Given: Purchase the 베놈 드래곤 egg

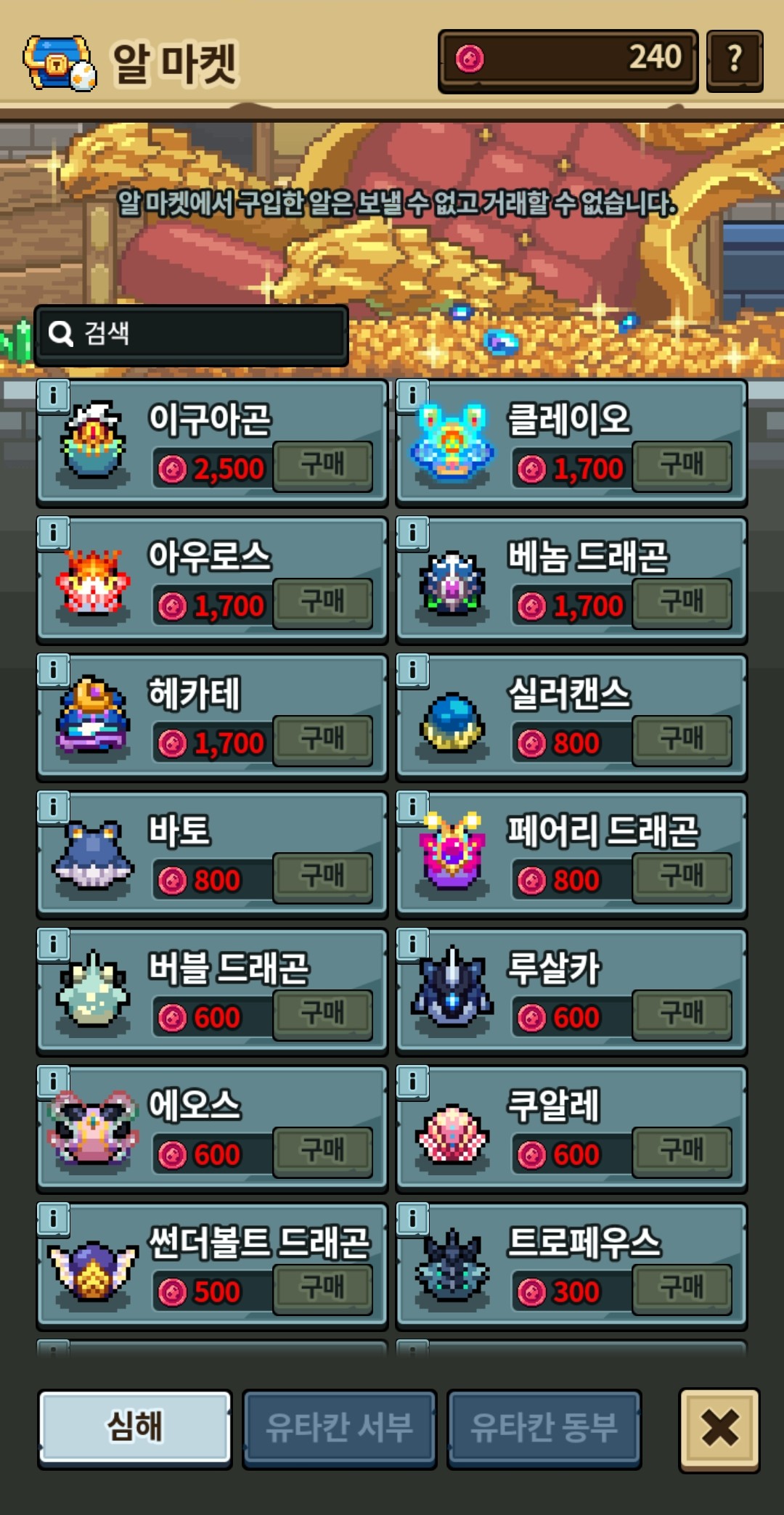Looking at the screenshot, I should click(x=682, y=602).
